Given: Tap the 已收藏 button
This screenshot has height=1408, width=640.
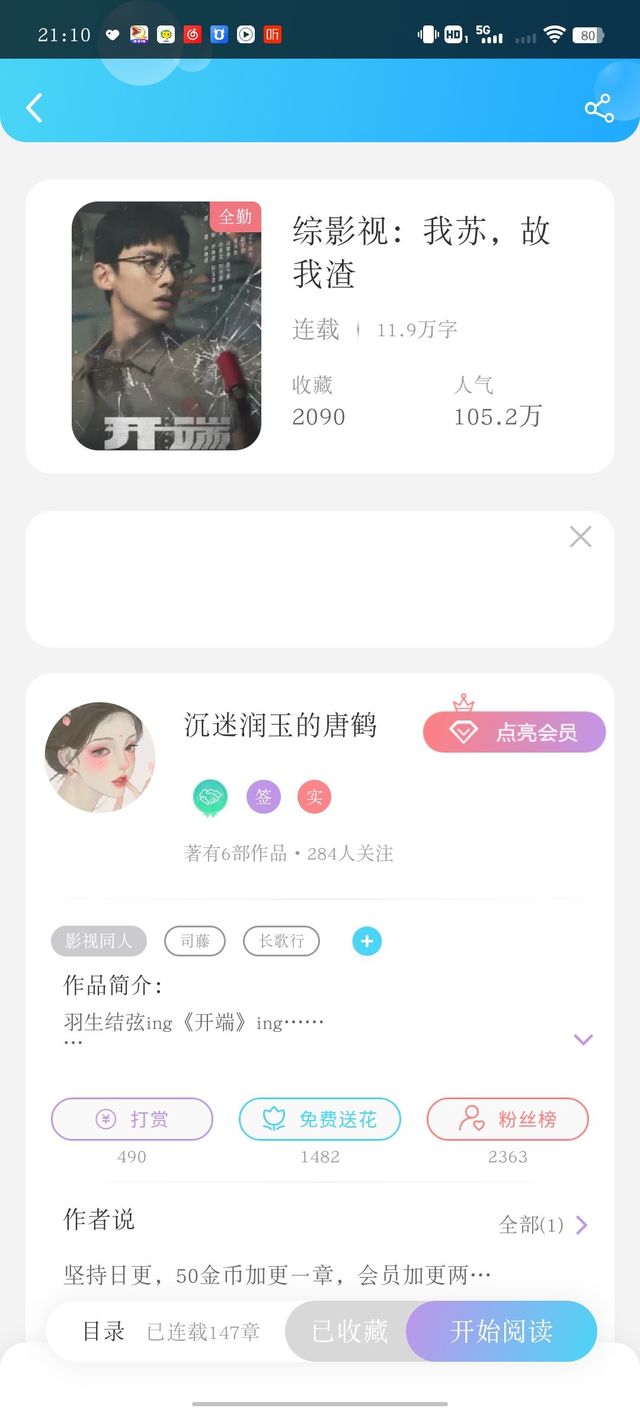Looking at the screenshot, I should click(x=349, y=1331).
